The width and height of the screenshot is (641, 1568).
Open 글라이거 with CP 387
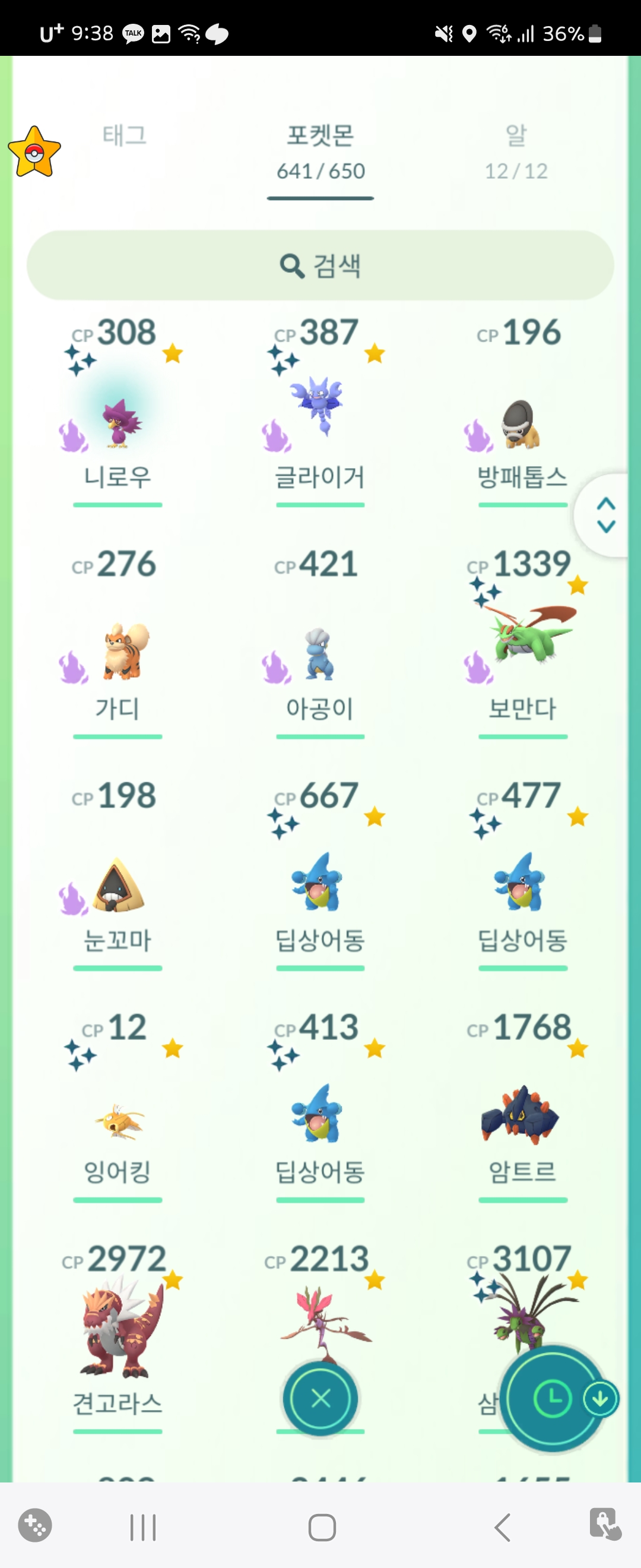click(320, 408)
